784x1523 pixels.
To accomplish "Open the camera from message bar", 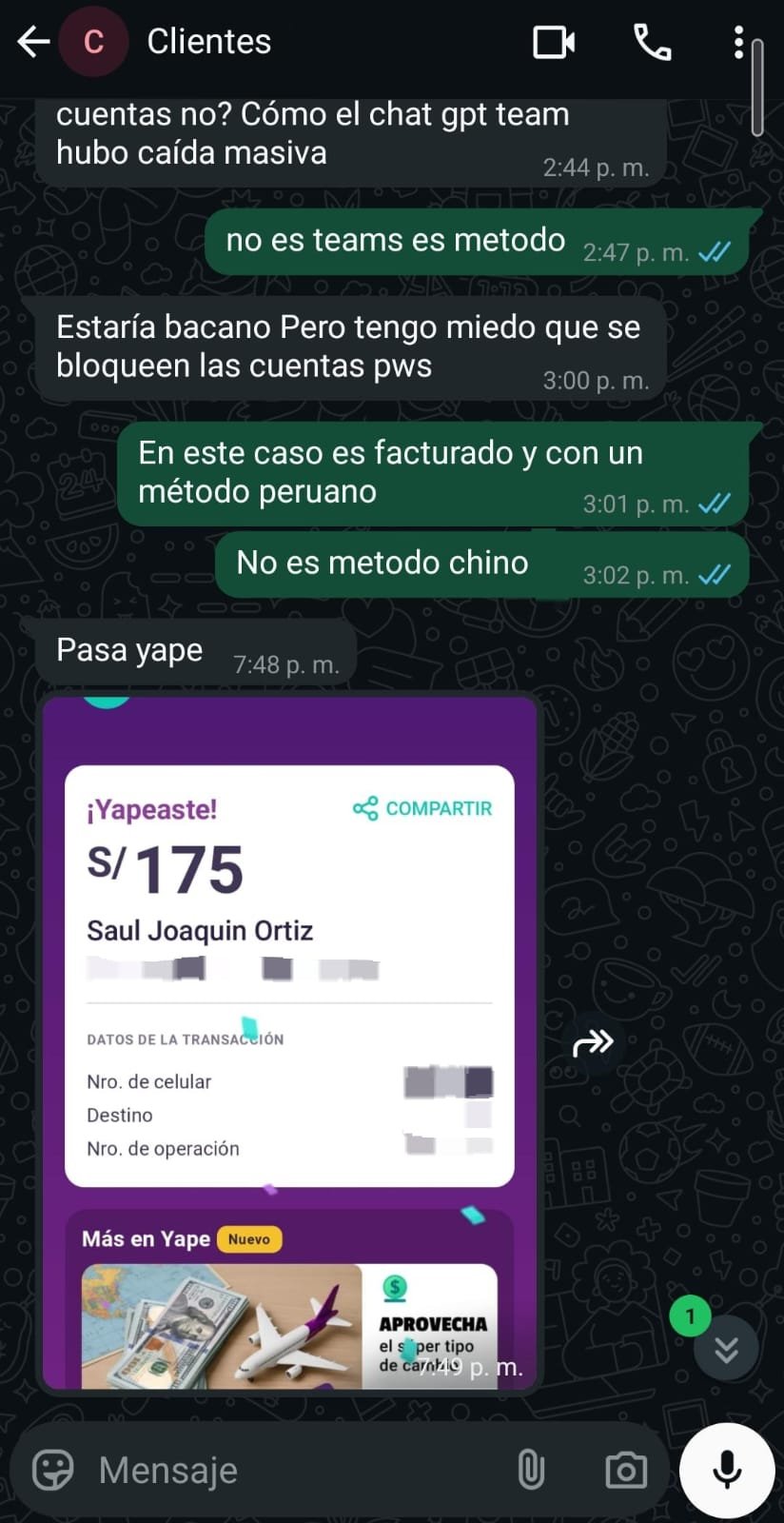I will click(x=626, y=1470).
